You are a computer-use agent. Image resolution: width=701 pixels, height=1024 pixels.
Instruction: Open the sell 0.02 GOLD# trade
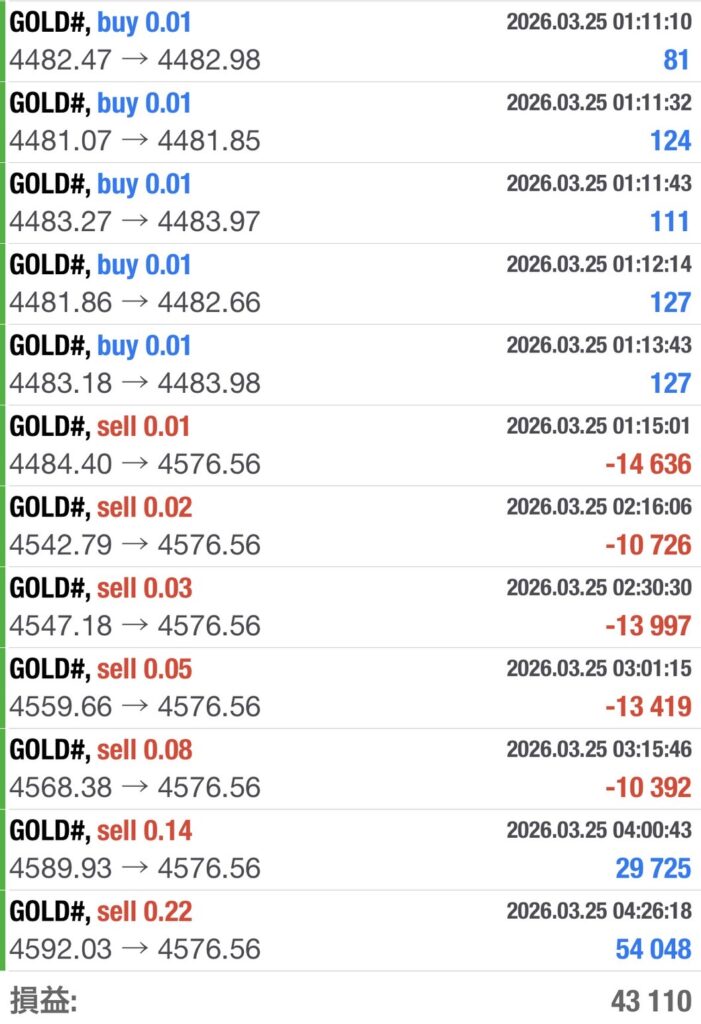tap(350, 527)
